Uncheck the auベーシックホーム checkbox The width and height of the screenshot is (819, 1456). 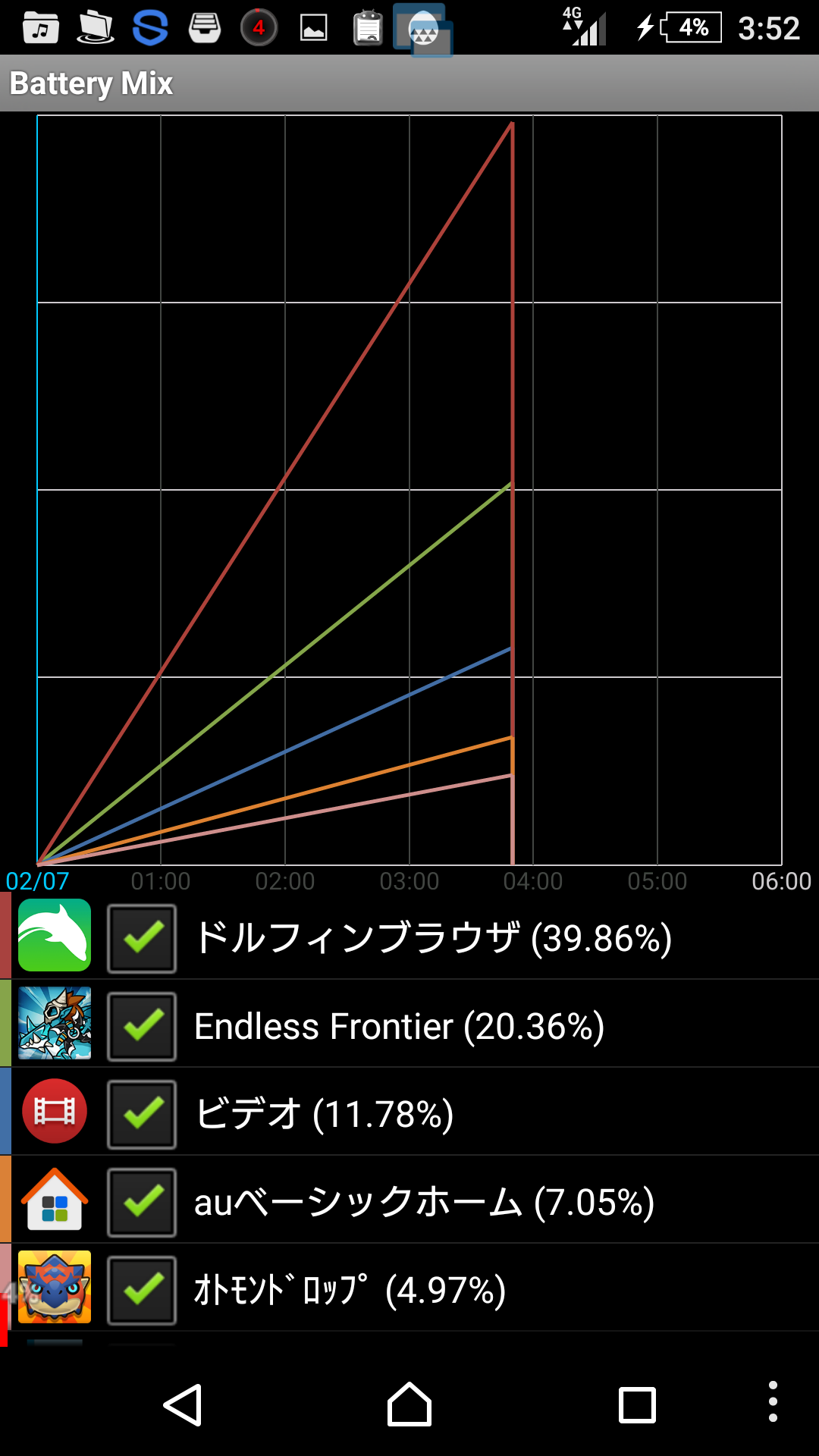tap(142, 1202)
